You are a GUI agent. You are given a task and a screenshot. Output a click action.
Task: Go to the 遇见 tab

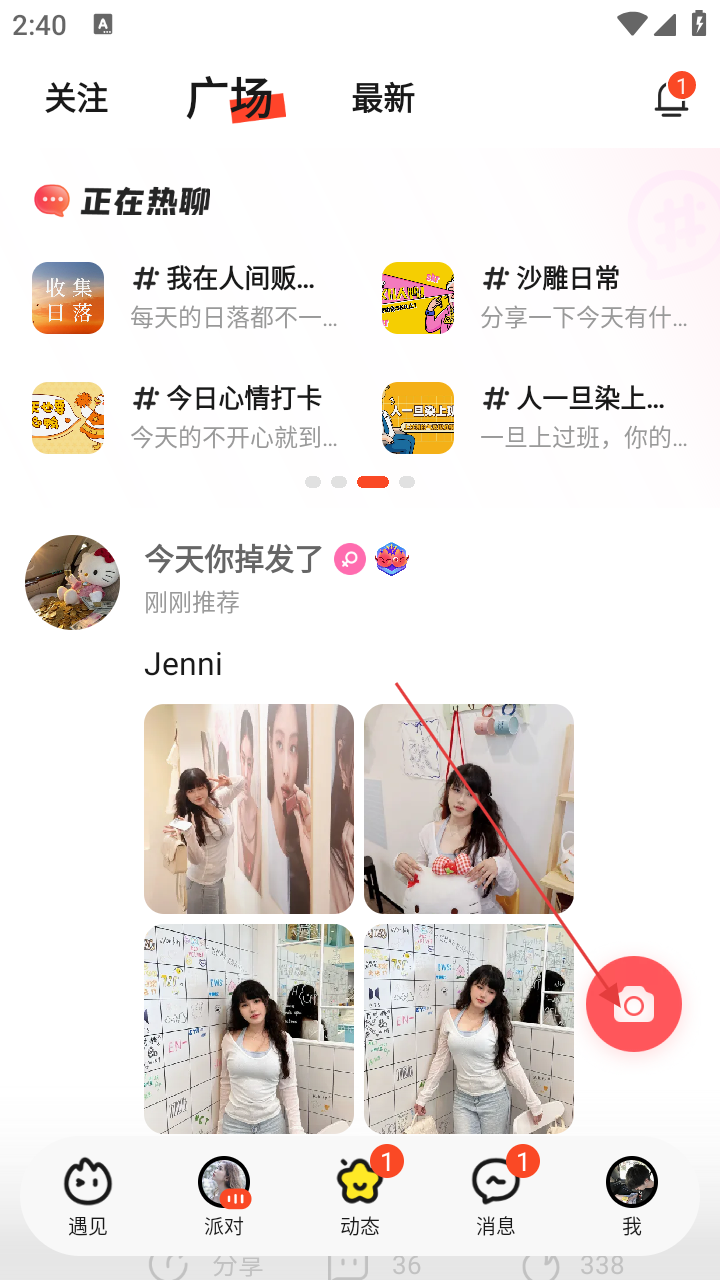click(x=88, y=1197)
